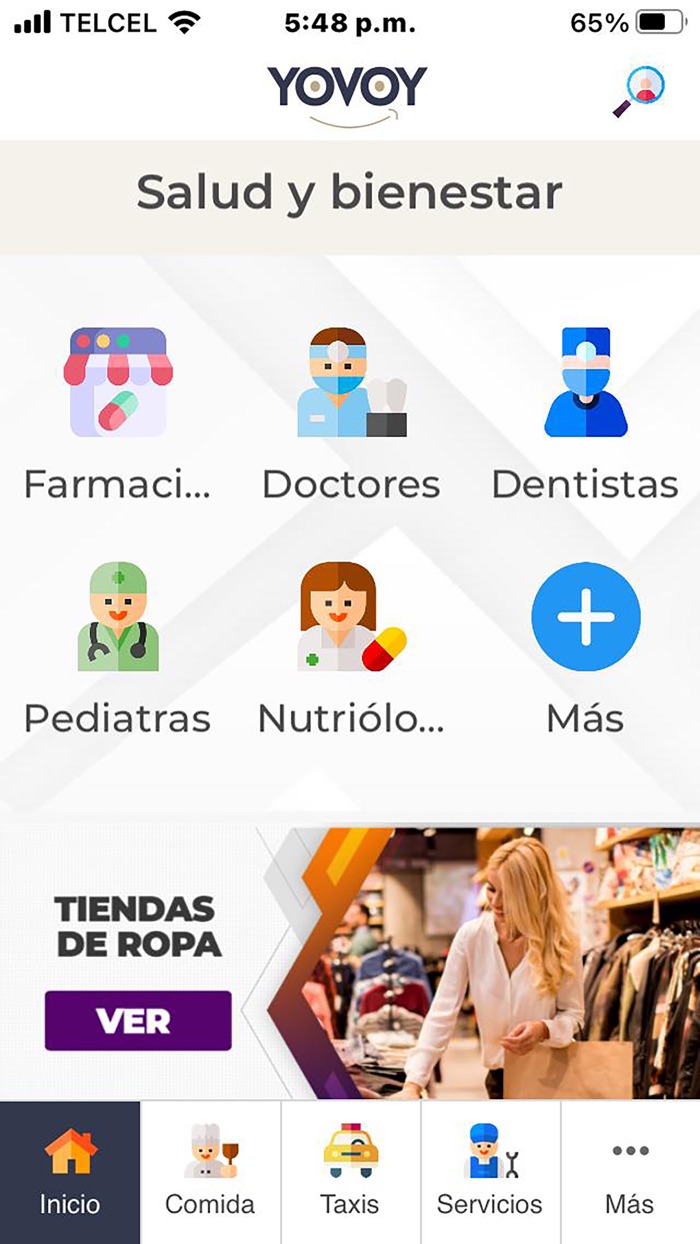
Task: Show more health categories with the plus button
Action: click(x=585, y=616)
